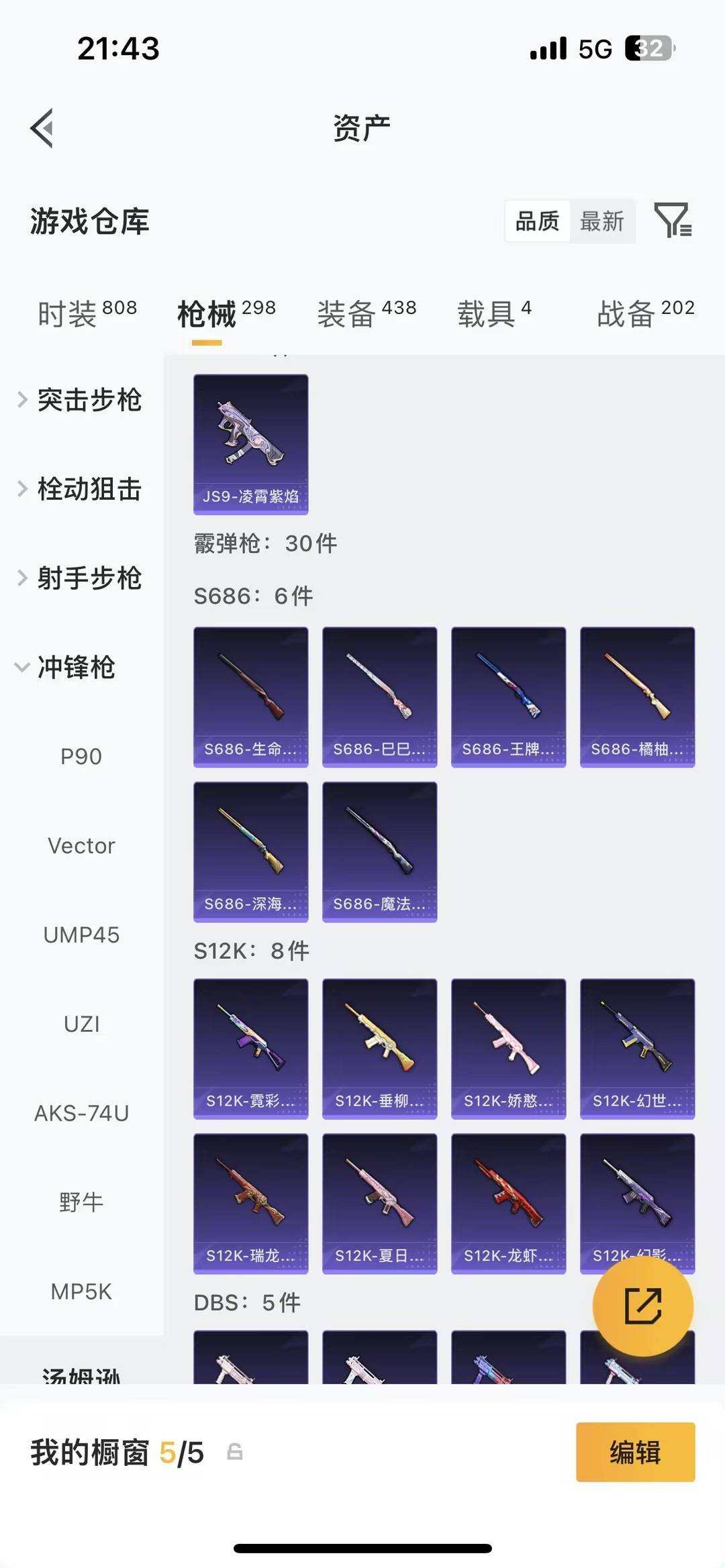725x1568 pixels.
Task: Select UMP45 in the sidebar
Action: 82,935
